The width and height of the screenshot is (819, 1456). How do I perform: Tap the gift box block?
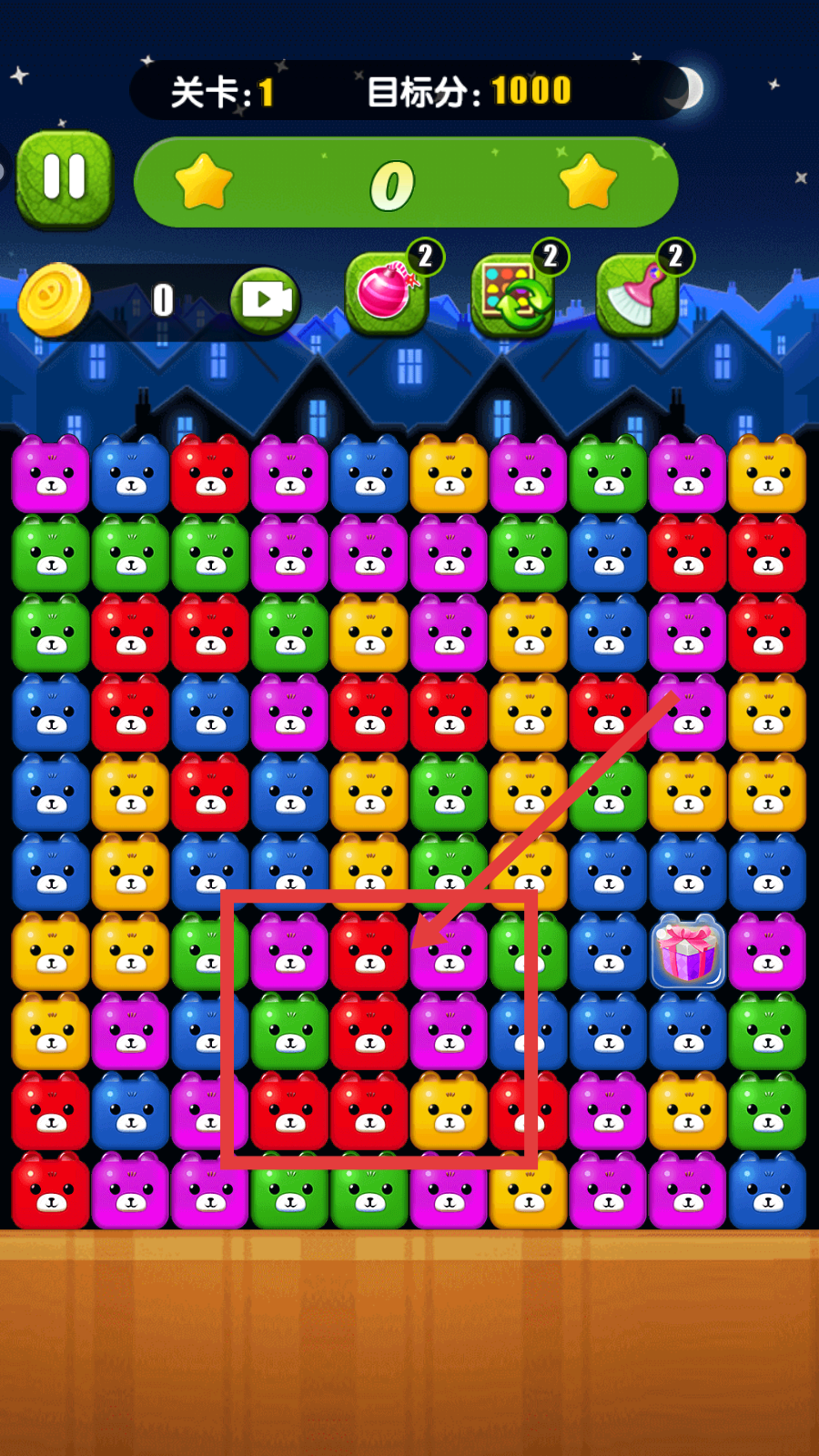click(688, 953)
